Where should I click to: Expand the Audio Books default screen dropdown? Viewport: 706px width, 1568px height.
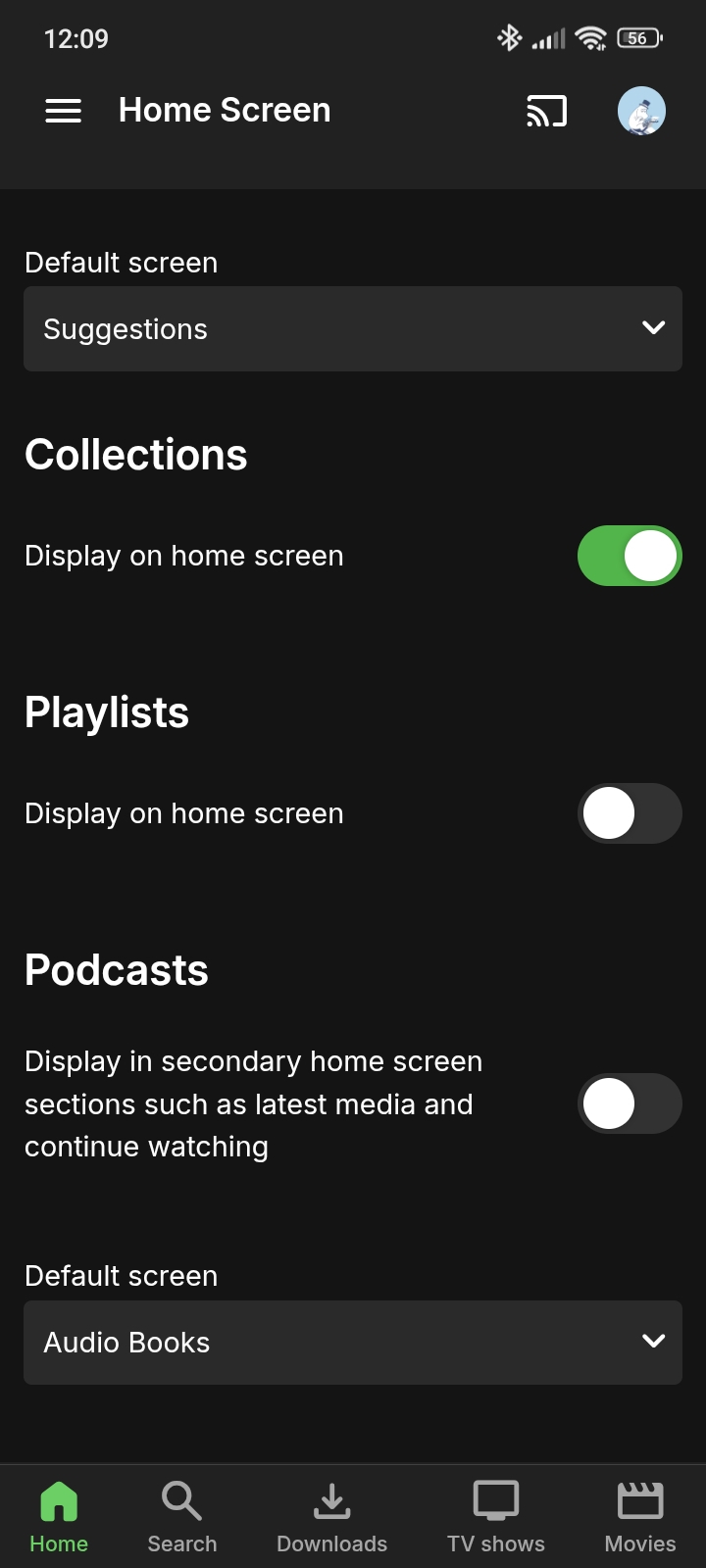(x=353, y=1343)
